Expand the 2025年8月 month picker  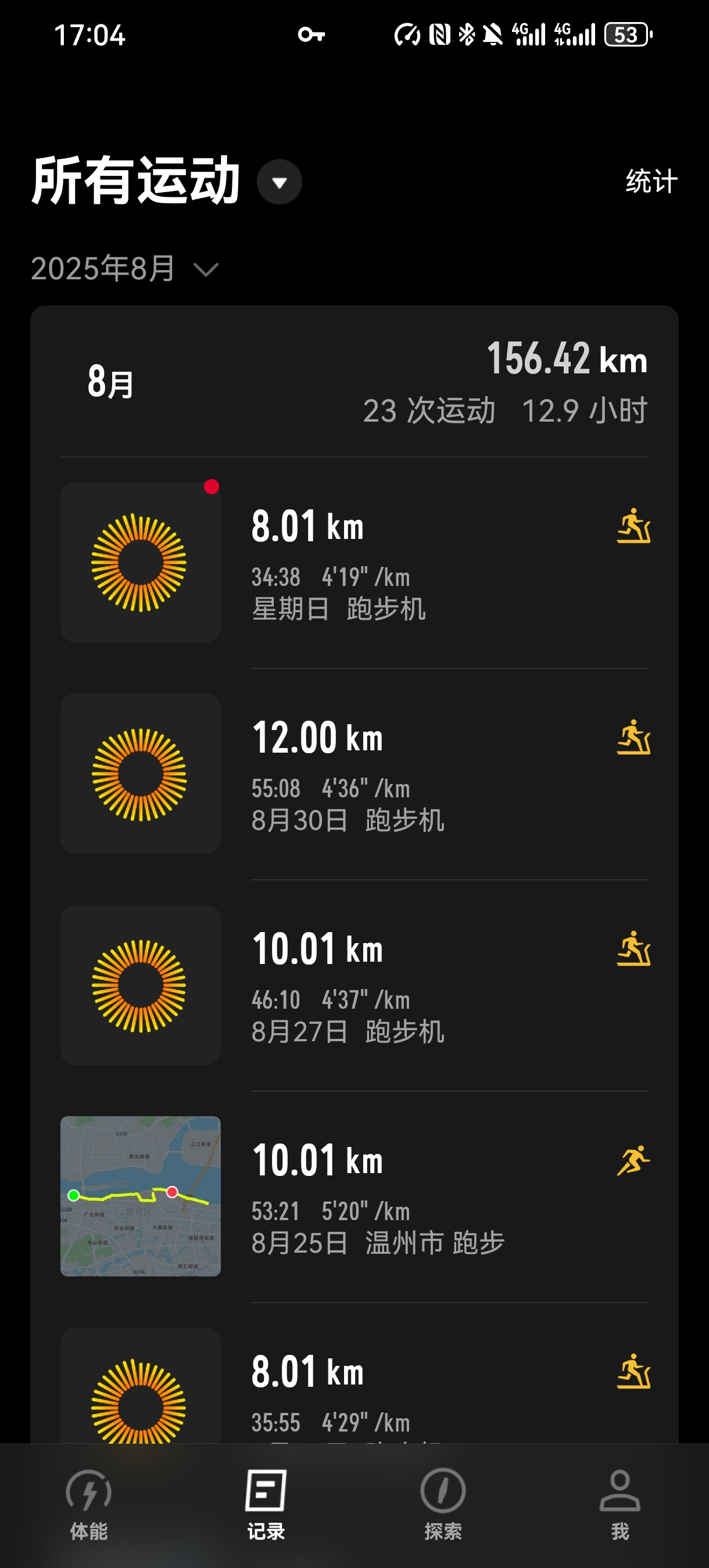click(x=125, y=268)
